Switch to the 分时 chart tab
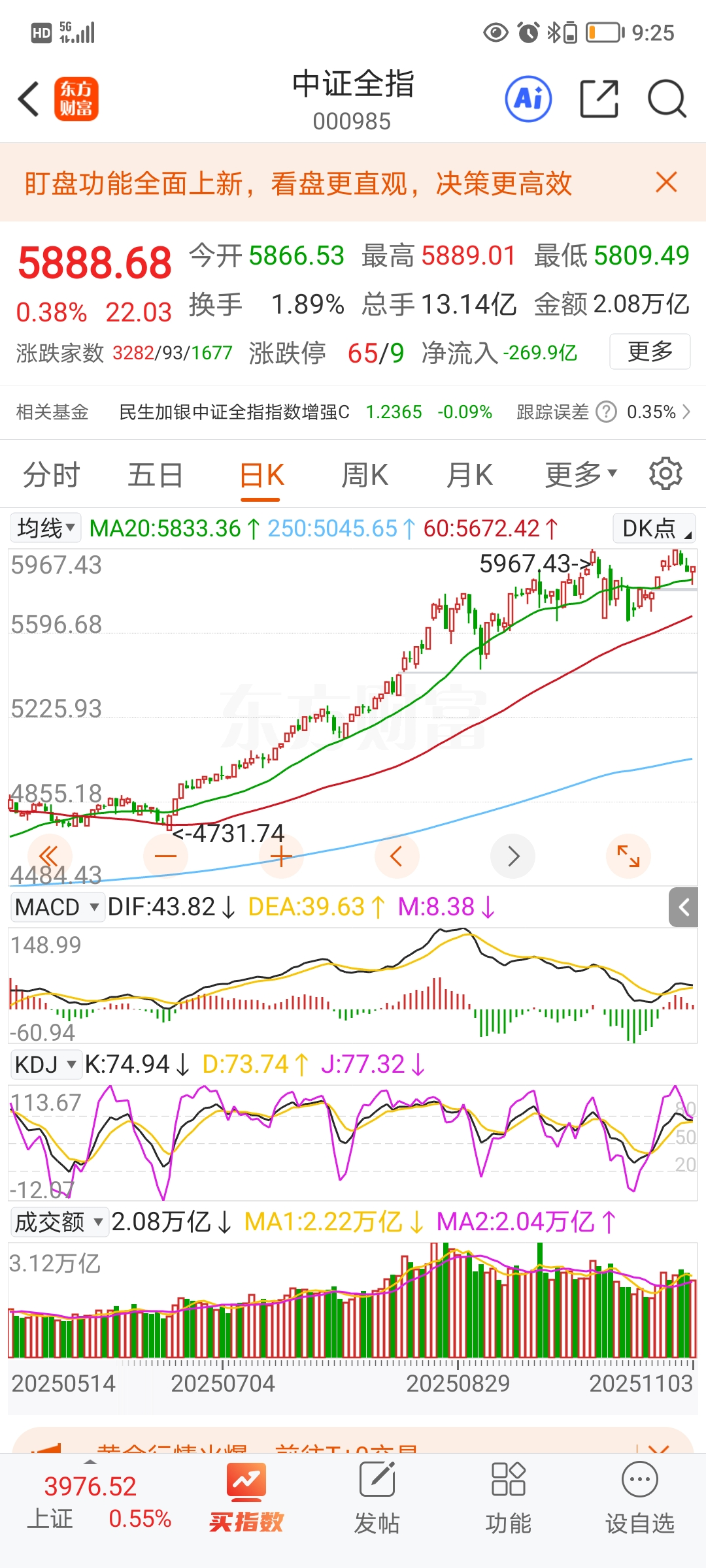The height and width of the screenshot is (1568, 706). tap(51, 475)
